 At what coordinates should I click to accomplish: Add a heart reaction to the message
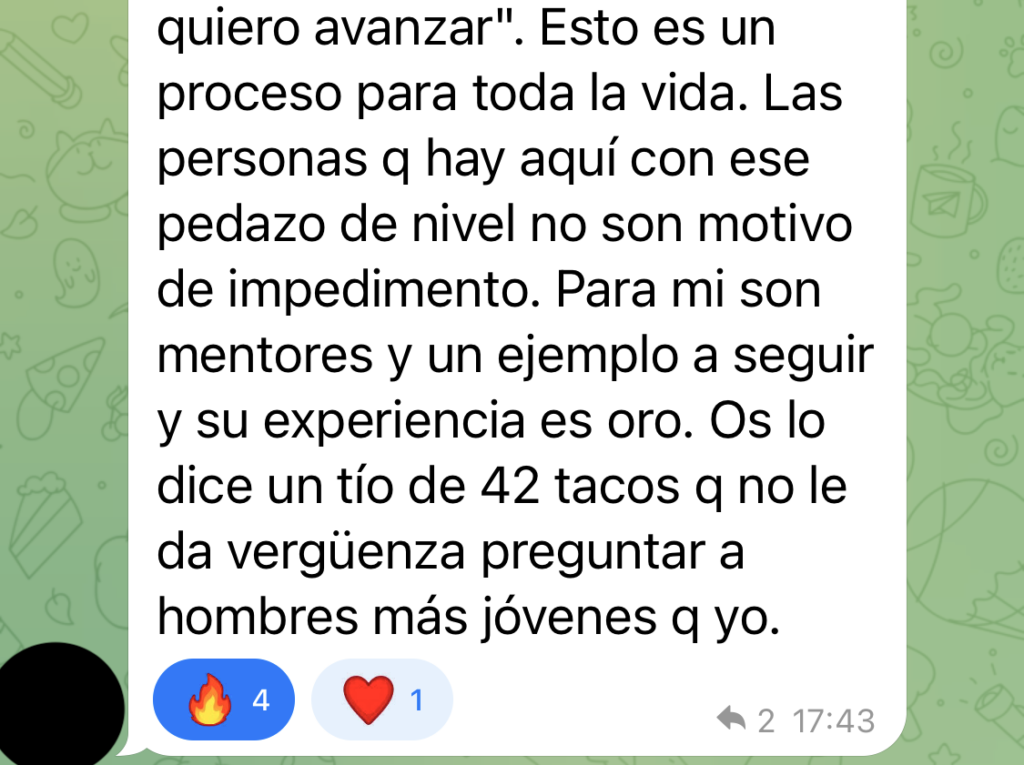point(382,700)
